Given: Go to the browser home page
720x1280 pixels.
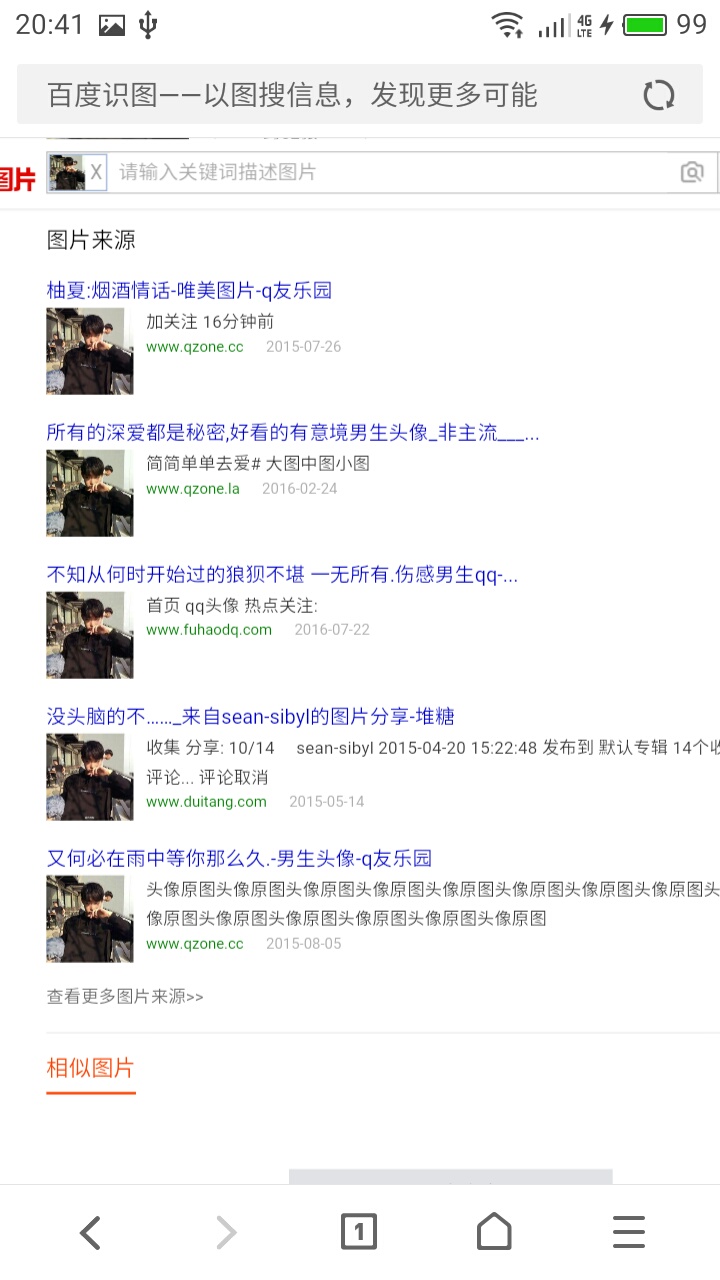Looking at the screenshot, I should pos(494,1232).
